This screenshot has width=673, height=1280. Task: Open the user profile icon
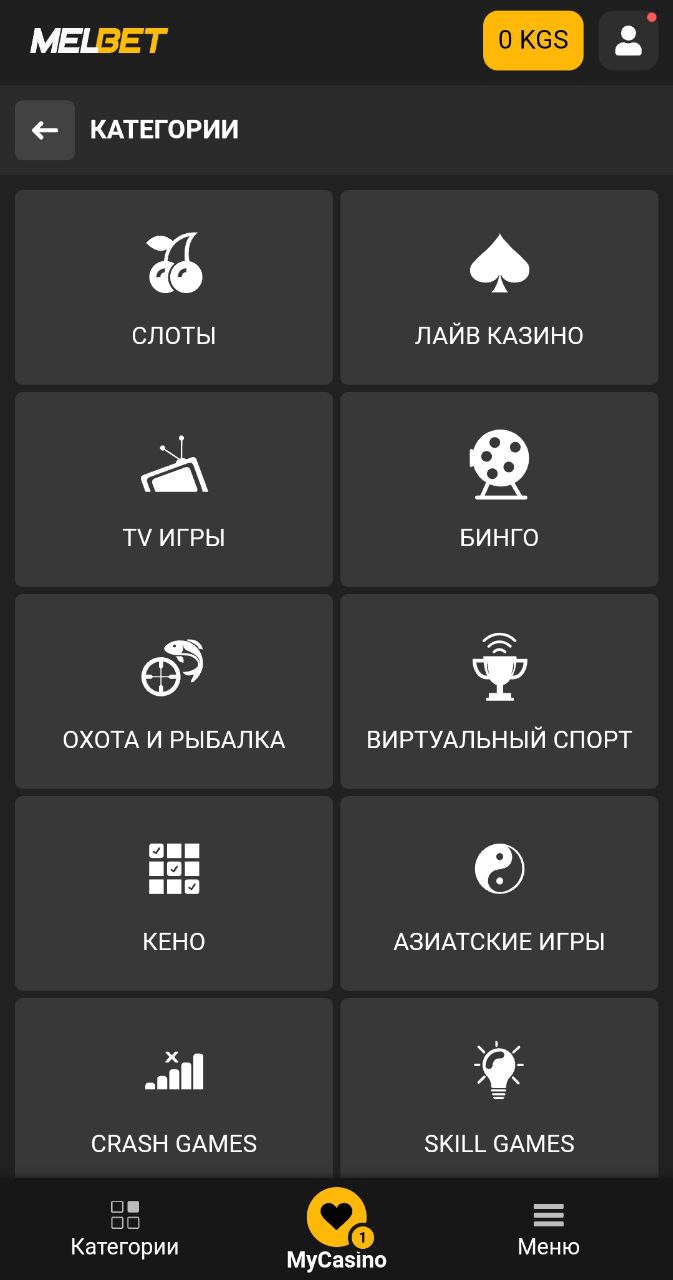[628, 41]
